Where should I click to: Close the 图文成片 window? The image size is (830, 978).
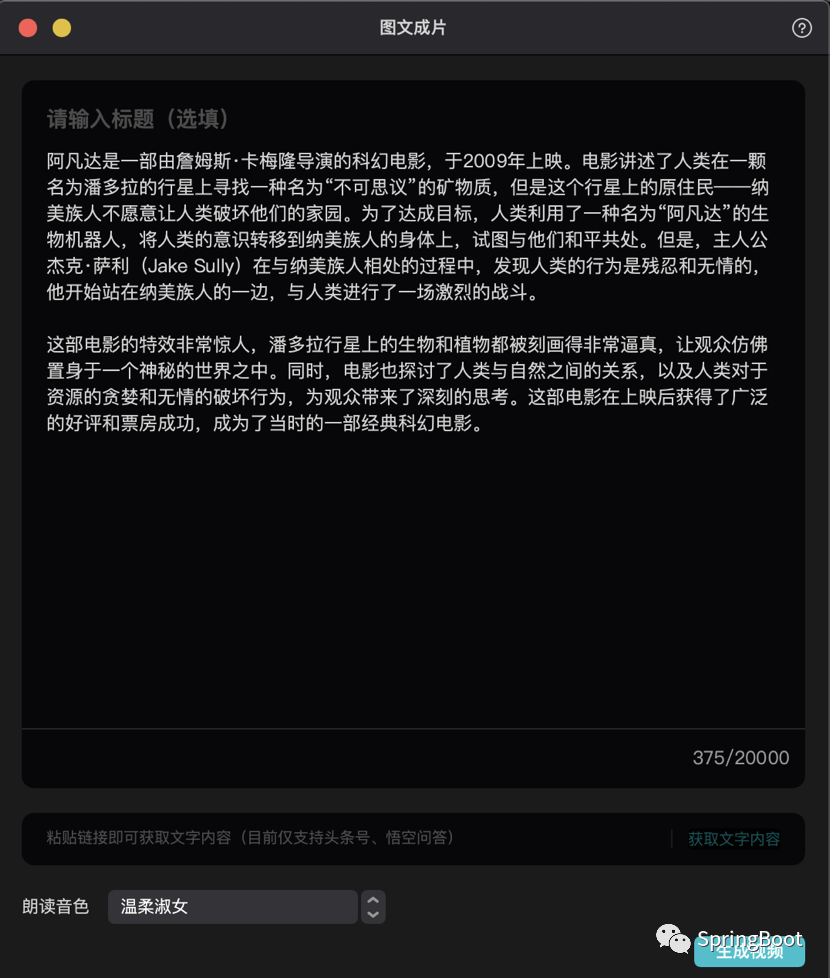tap(28, 28)
